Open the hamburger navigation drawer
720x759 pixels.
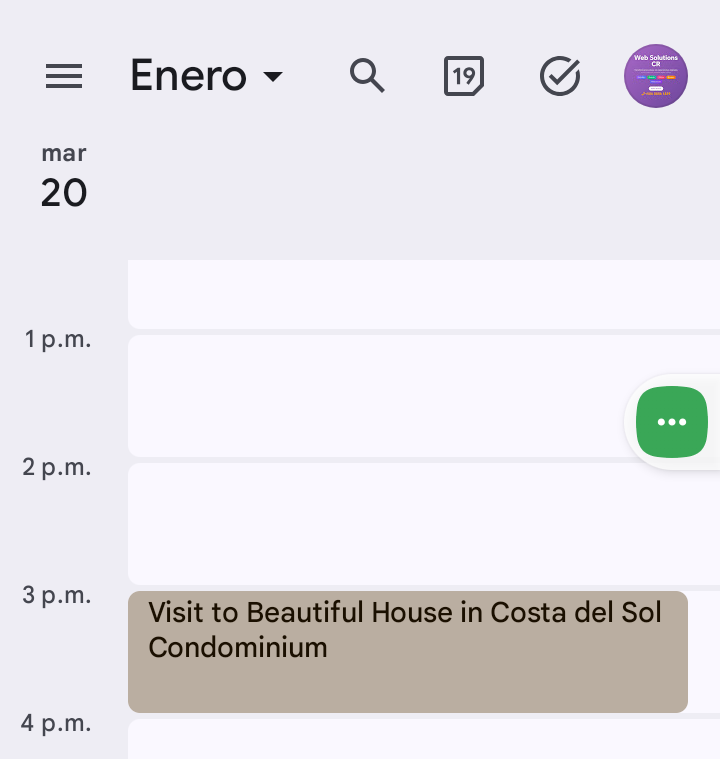(64, 76)
